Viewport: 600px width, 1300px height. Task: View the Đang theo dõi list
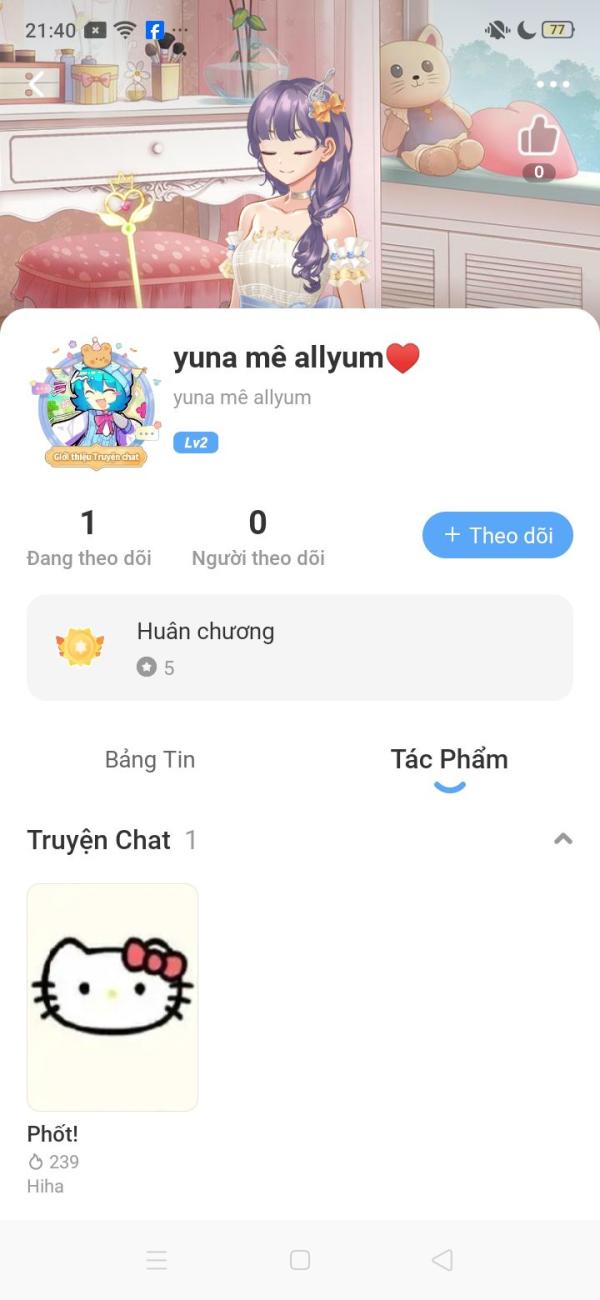[x=89, y=537]
